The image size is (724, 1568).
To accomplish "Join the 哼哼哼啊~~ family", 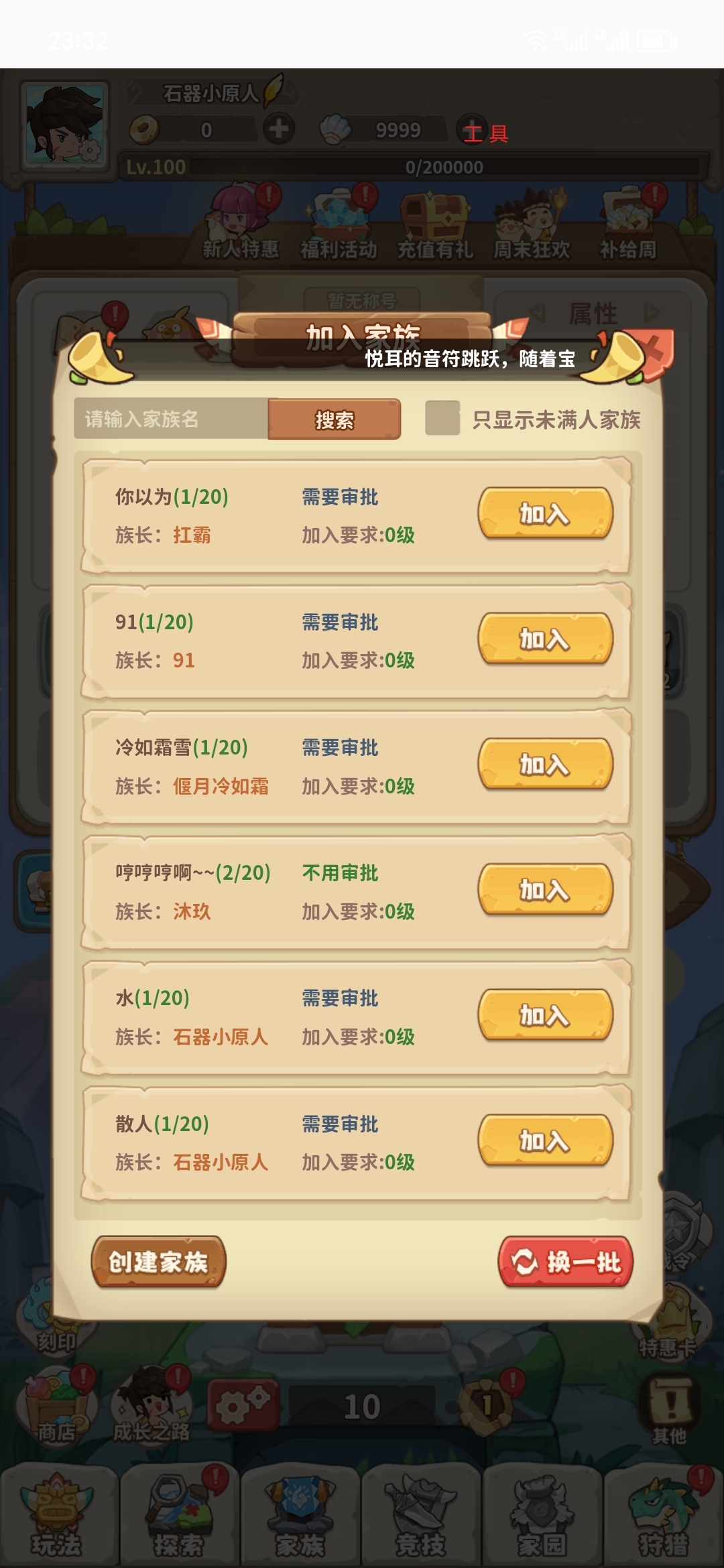I will 545,890.
